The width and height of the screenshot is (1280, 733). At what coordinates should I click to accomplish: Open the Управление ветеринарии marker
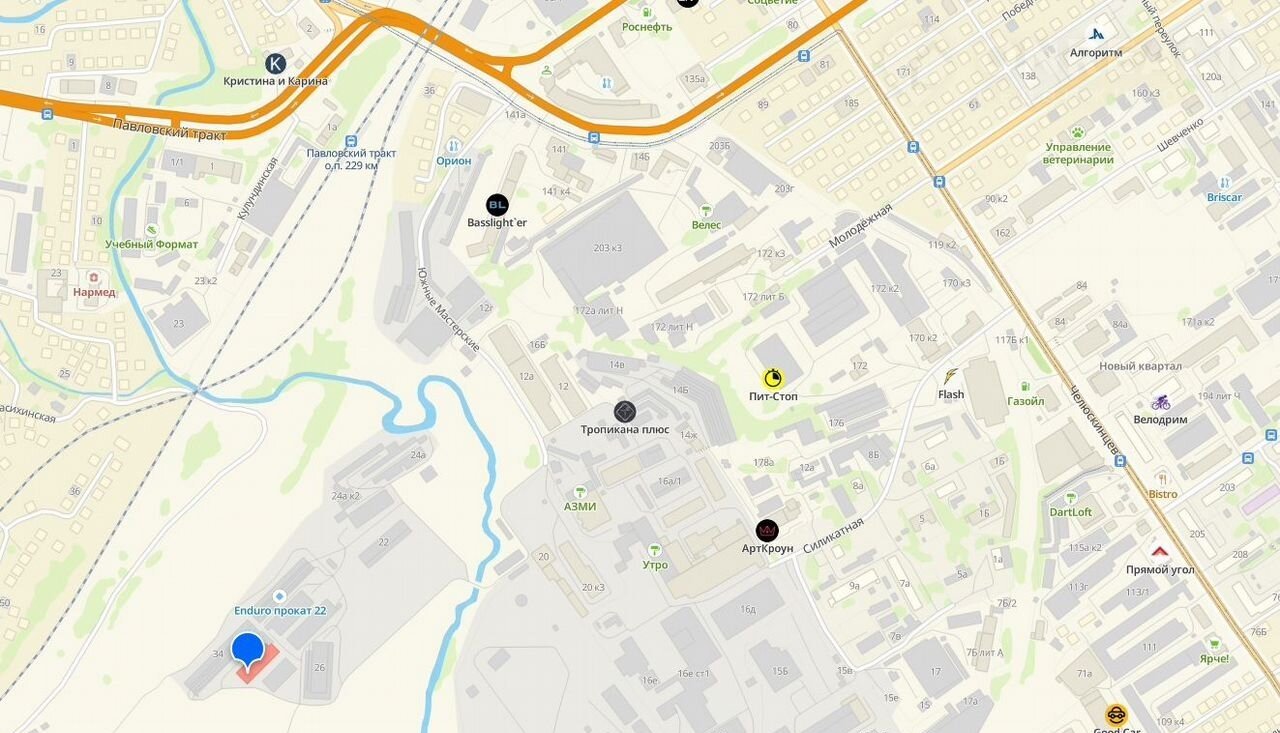point(1078,133)
